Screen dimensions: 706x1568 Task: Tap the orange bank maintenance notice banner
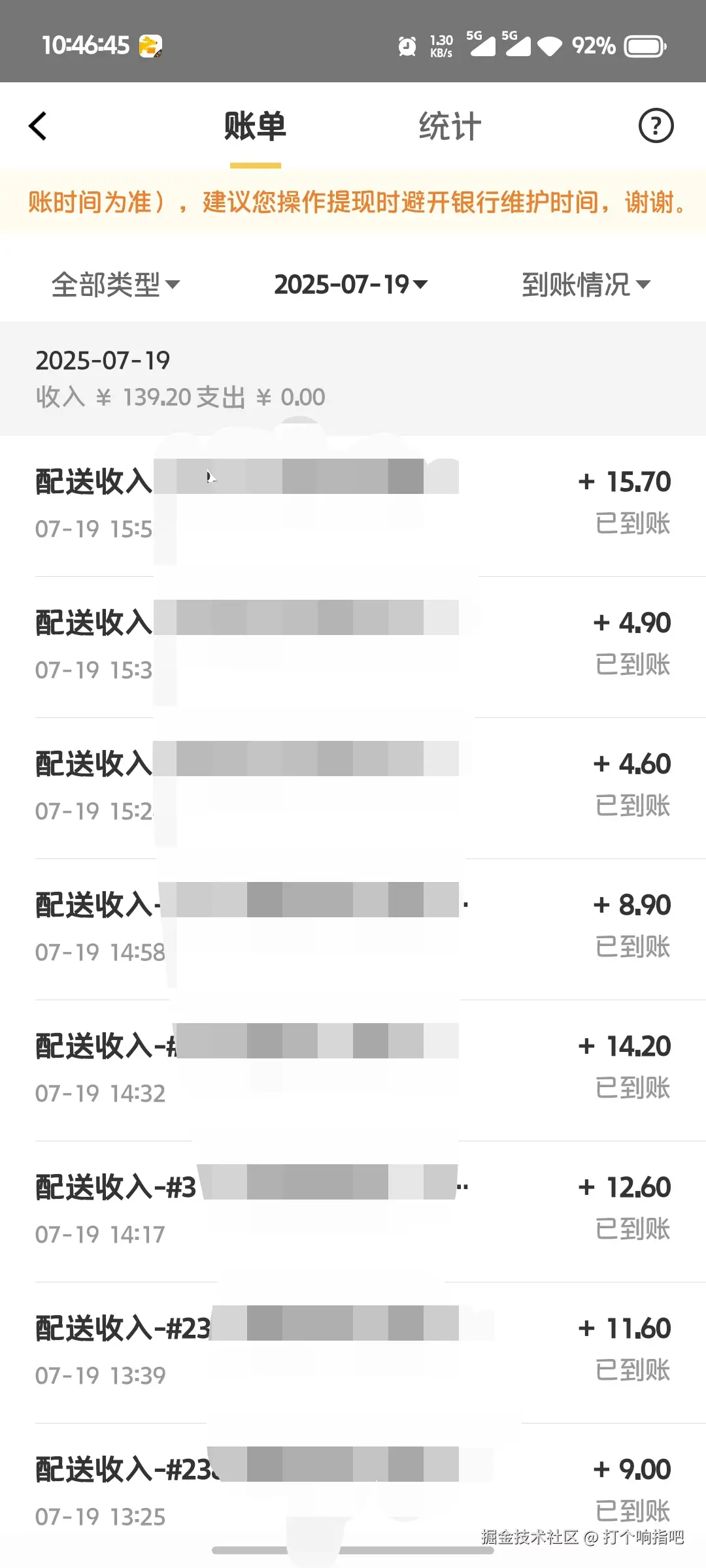click(353, 203)
